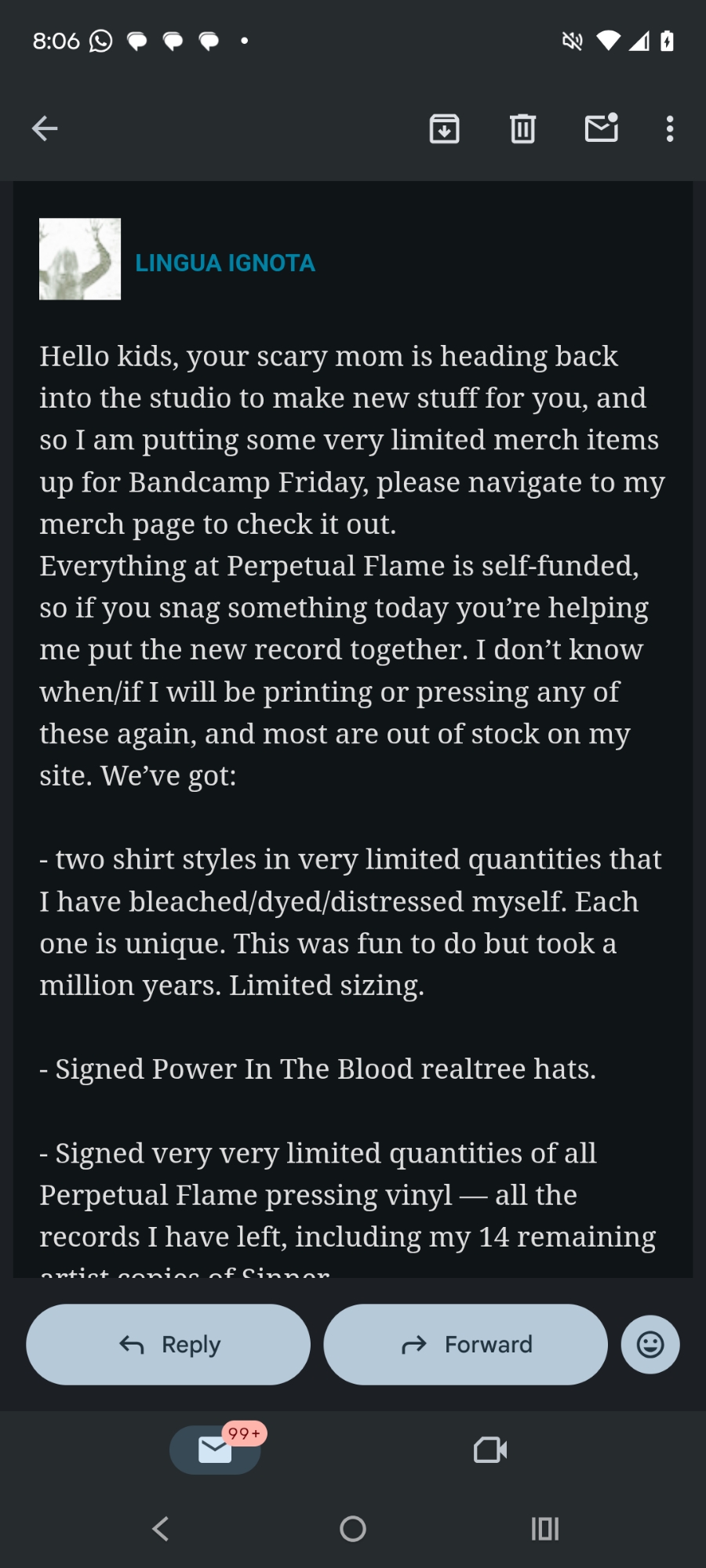Tap the system home button
Viewport: 706px width, 1568px height.
[x=353, y=1528]
